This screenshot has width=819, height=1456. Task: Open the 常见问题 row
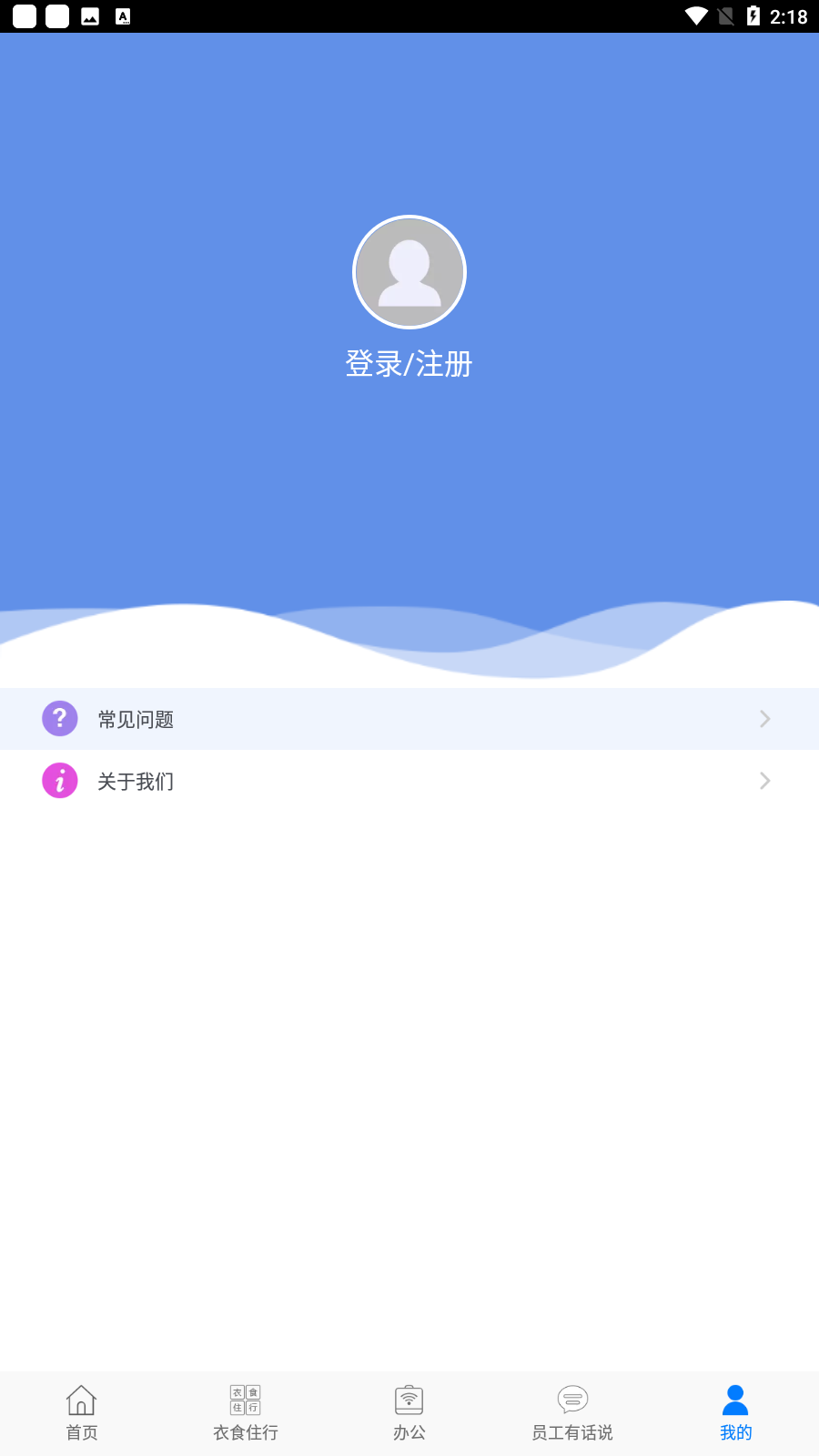[409, 719]
